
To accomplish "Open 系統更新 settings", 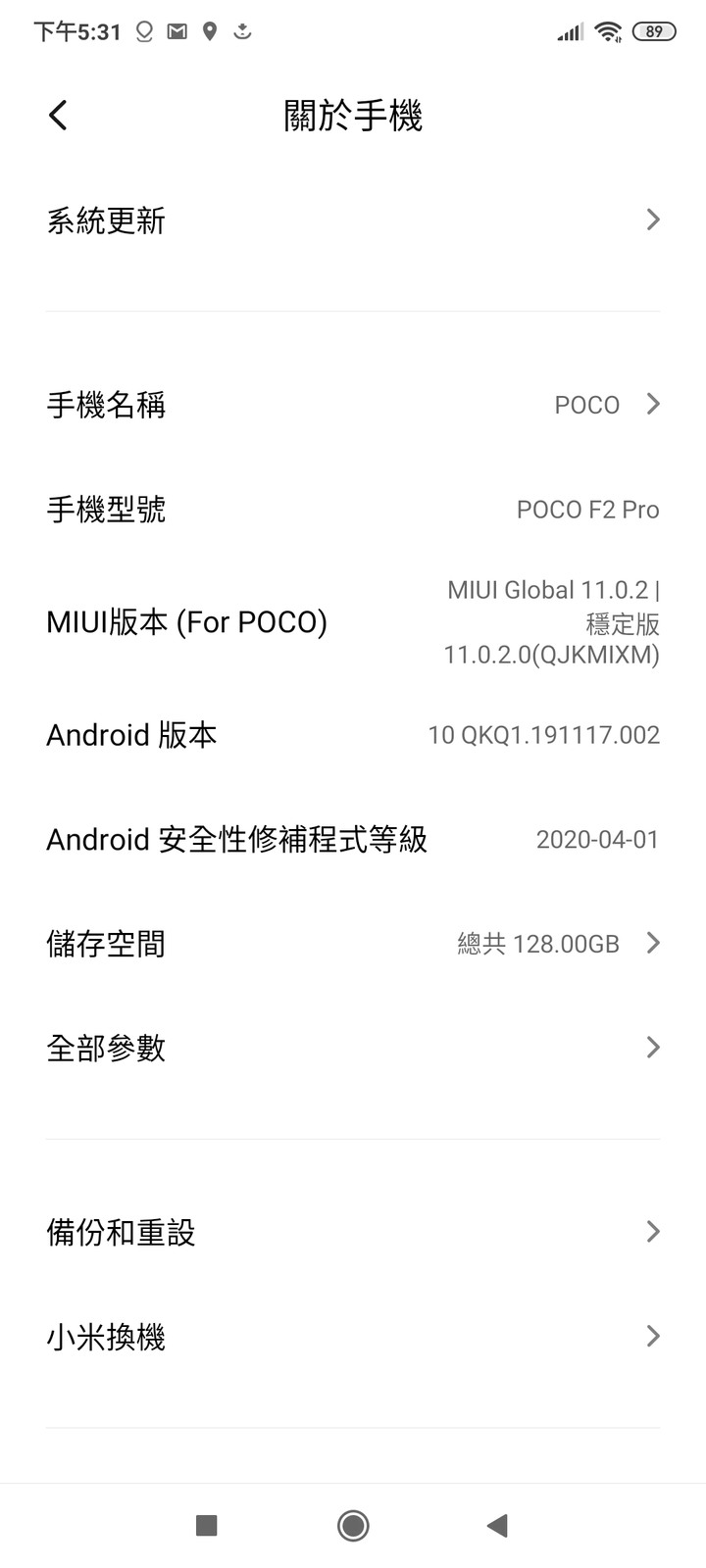I will [353, 220].
